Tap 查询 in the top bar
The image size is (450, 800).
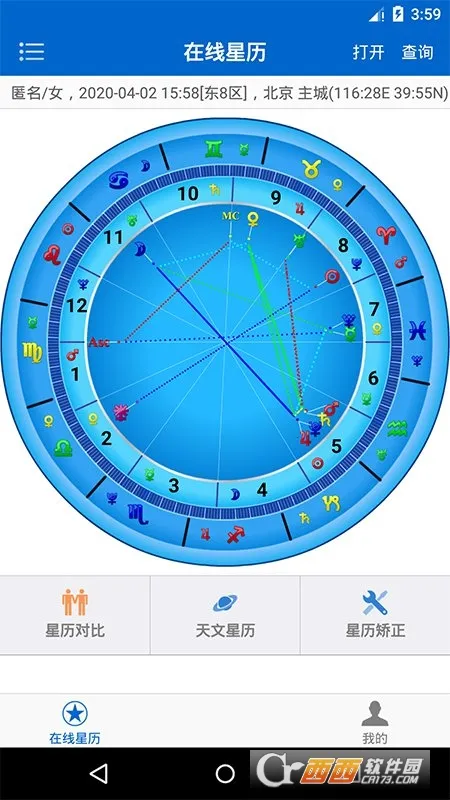click(417, 52)
